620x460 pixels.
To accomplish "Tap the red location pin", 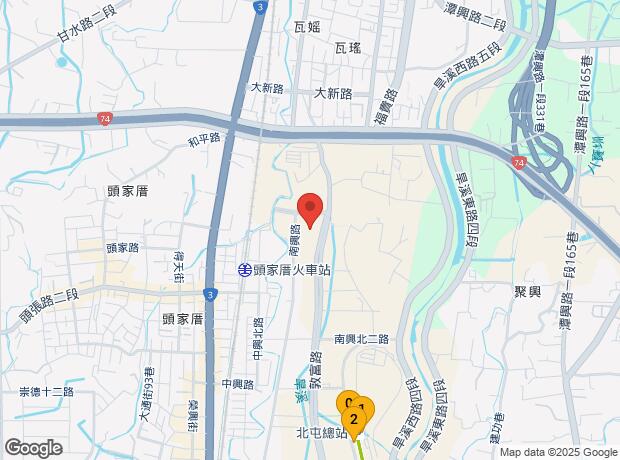I will (x=310, y=210).
